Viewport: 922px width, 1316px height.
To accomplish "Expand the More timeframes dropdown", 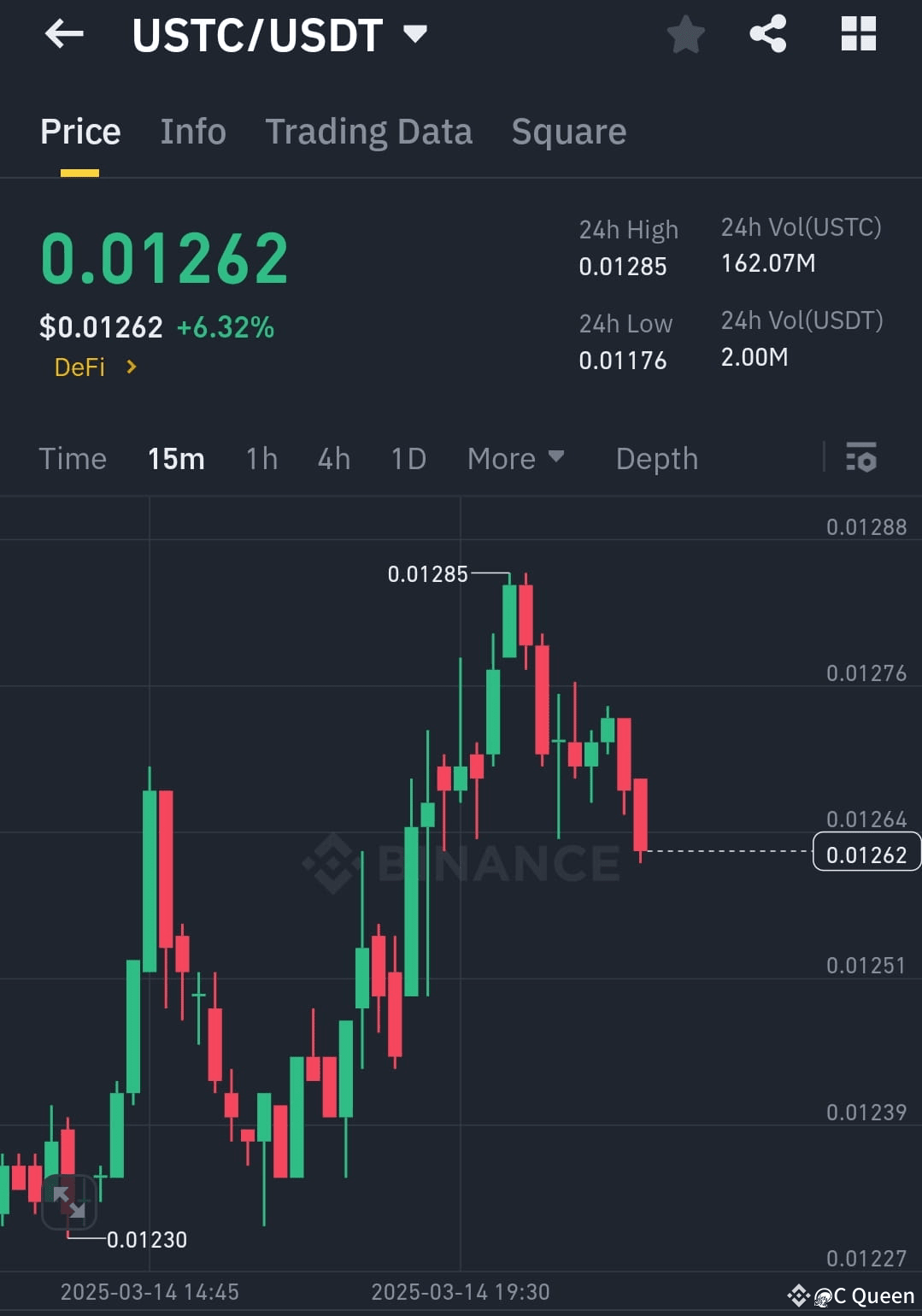I will point(515,459).
